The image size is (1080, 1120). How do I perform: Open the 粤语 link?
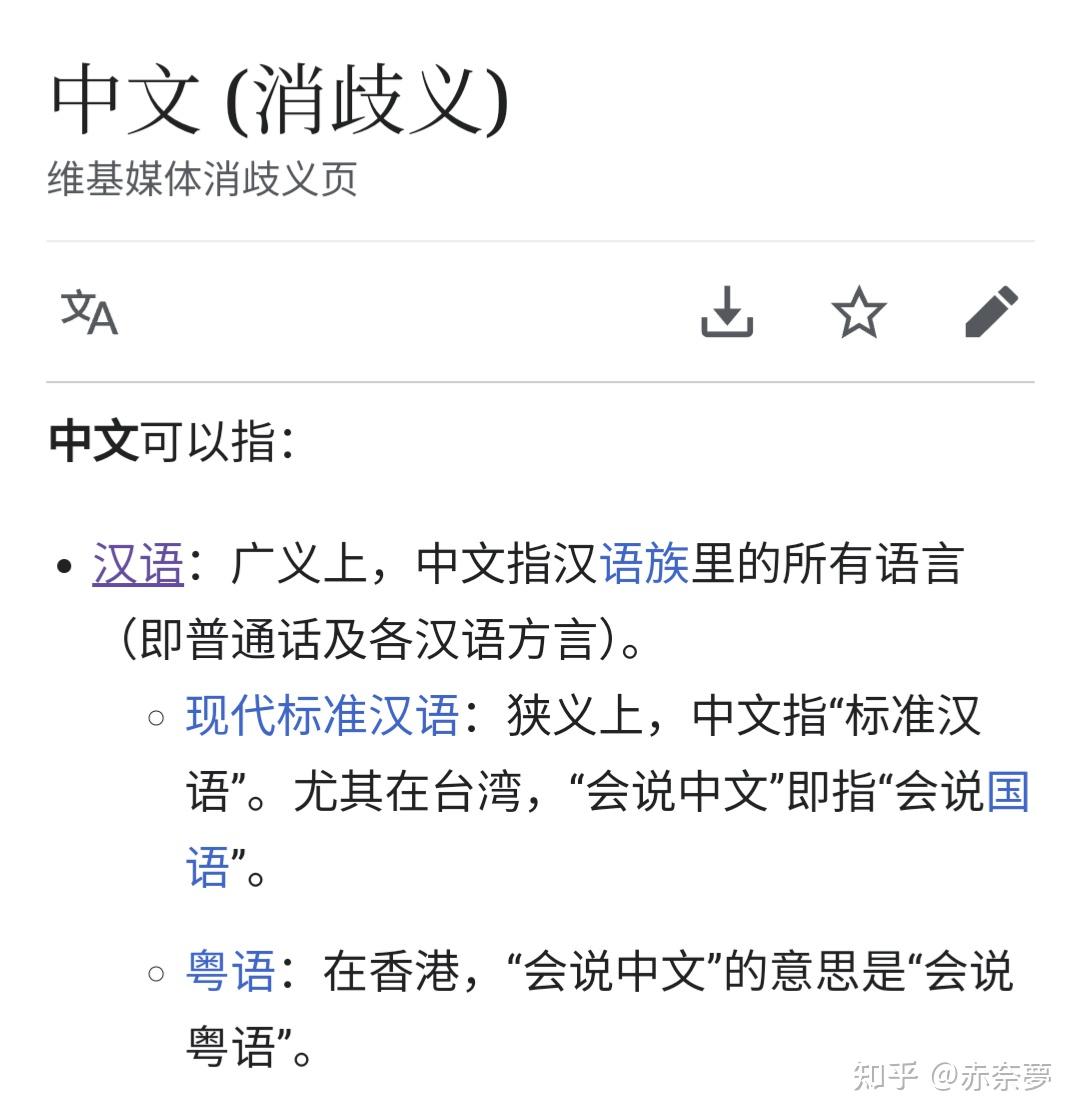(x=230, y=971)
